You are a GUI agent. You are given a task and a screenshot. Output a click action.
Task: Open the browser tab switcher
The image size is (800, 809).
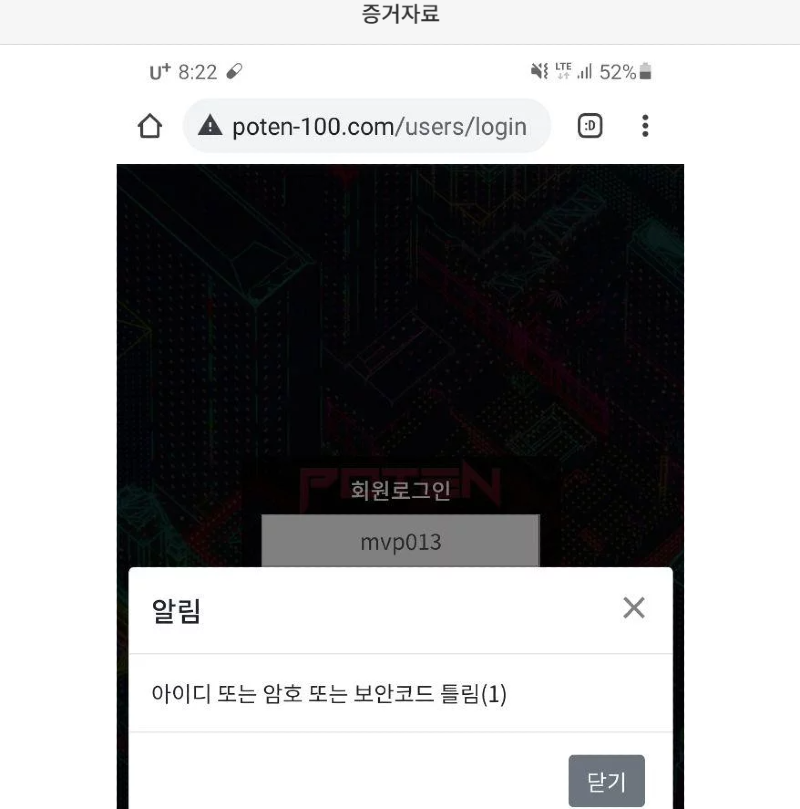click(591, 126)
